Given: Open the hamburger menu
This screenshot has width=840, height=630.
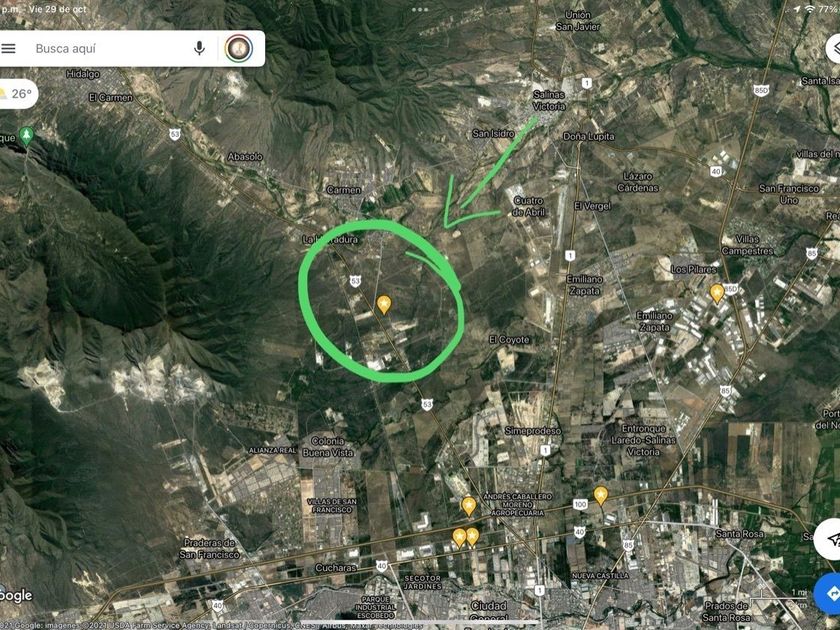Looking at the screenshot, I should 8,48.
